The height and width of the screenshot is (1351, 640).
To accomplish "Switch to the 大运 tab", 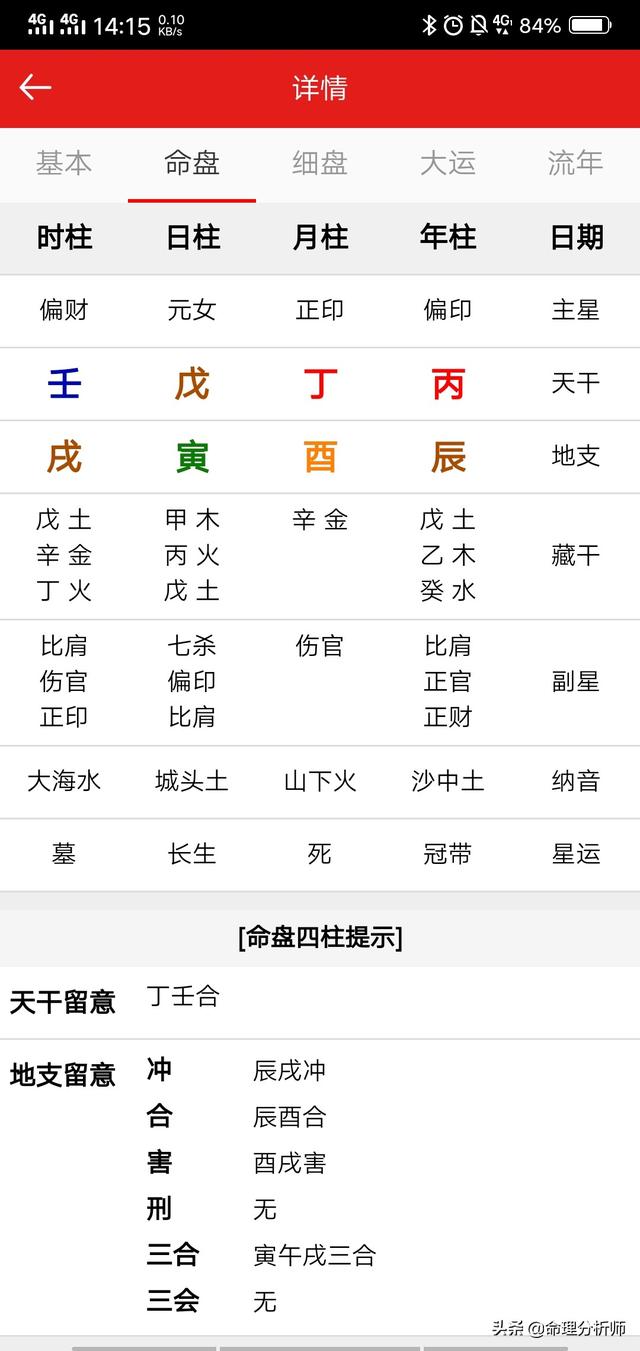I will 448,163.
